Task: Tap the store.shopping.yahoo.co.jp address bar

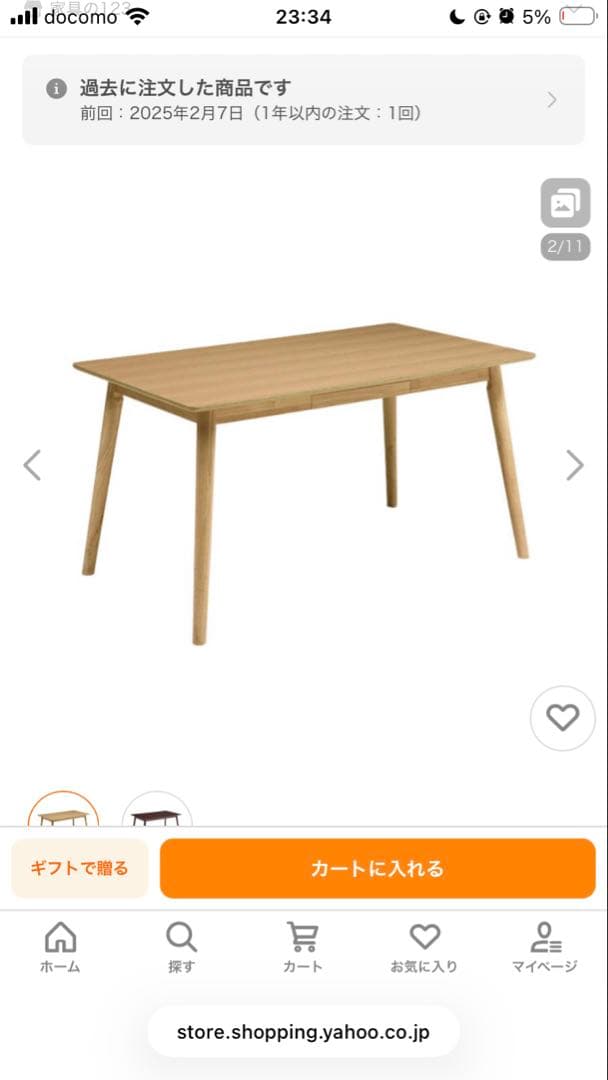Action: [303, 1032]
